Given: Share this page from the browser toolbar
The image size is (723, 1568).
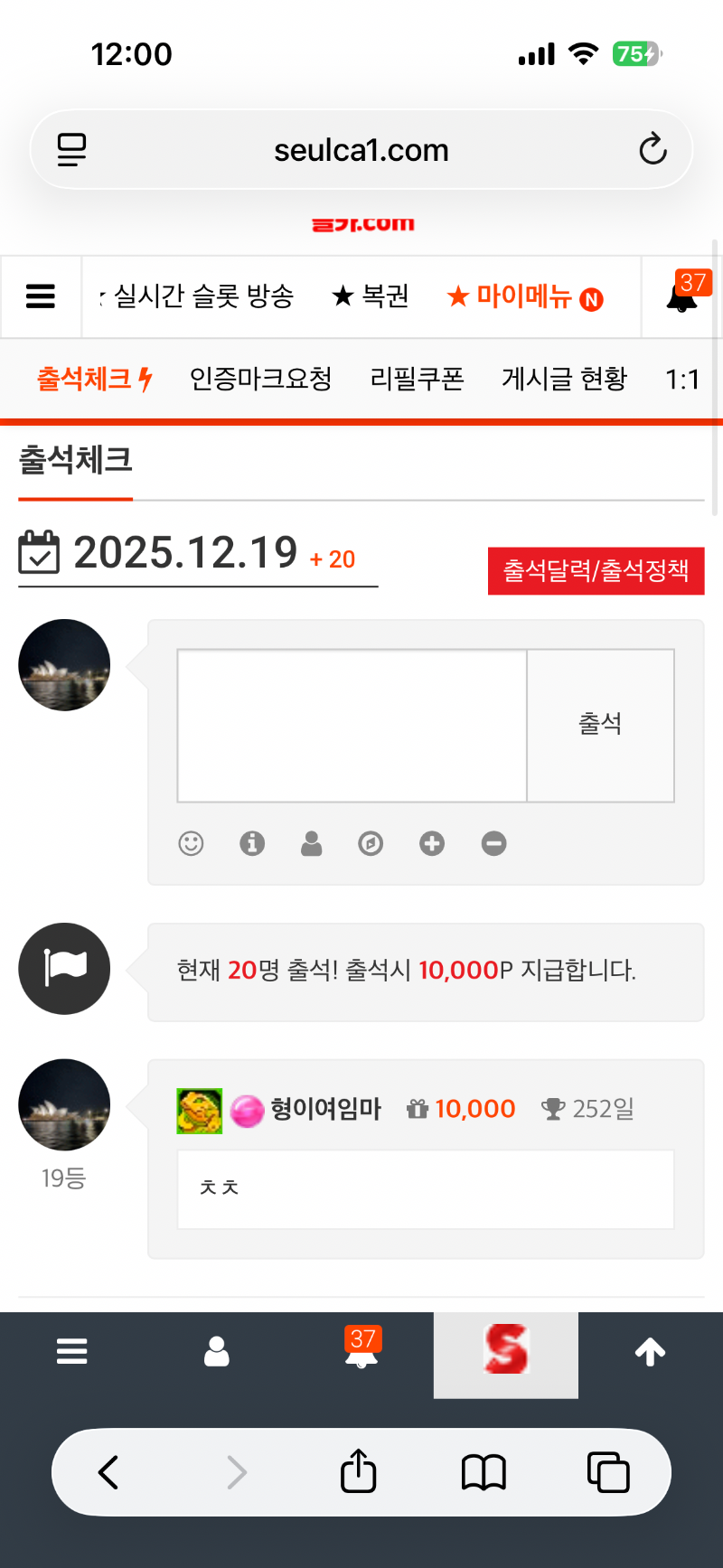Looking at the screenshot, I should (359, 1472).
